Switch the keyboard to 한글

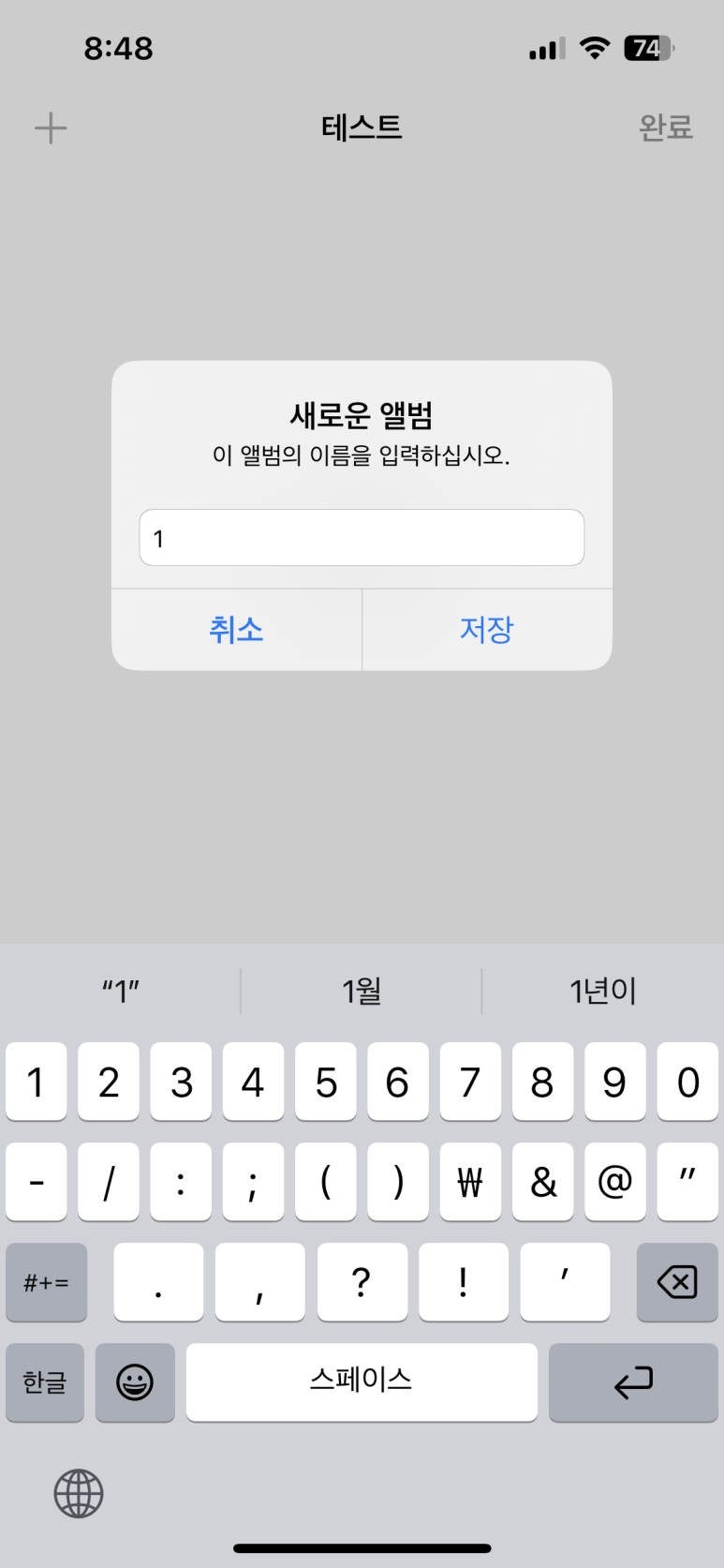click(45, 1382)
